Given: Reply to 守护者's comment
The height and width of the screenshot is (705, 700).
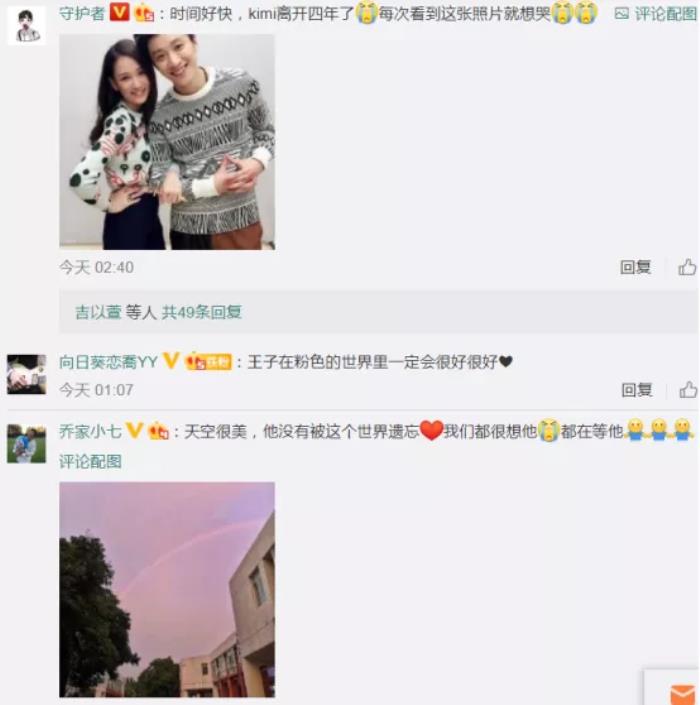Looking at the screenshot, I should click(x=635, y=267).
